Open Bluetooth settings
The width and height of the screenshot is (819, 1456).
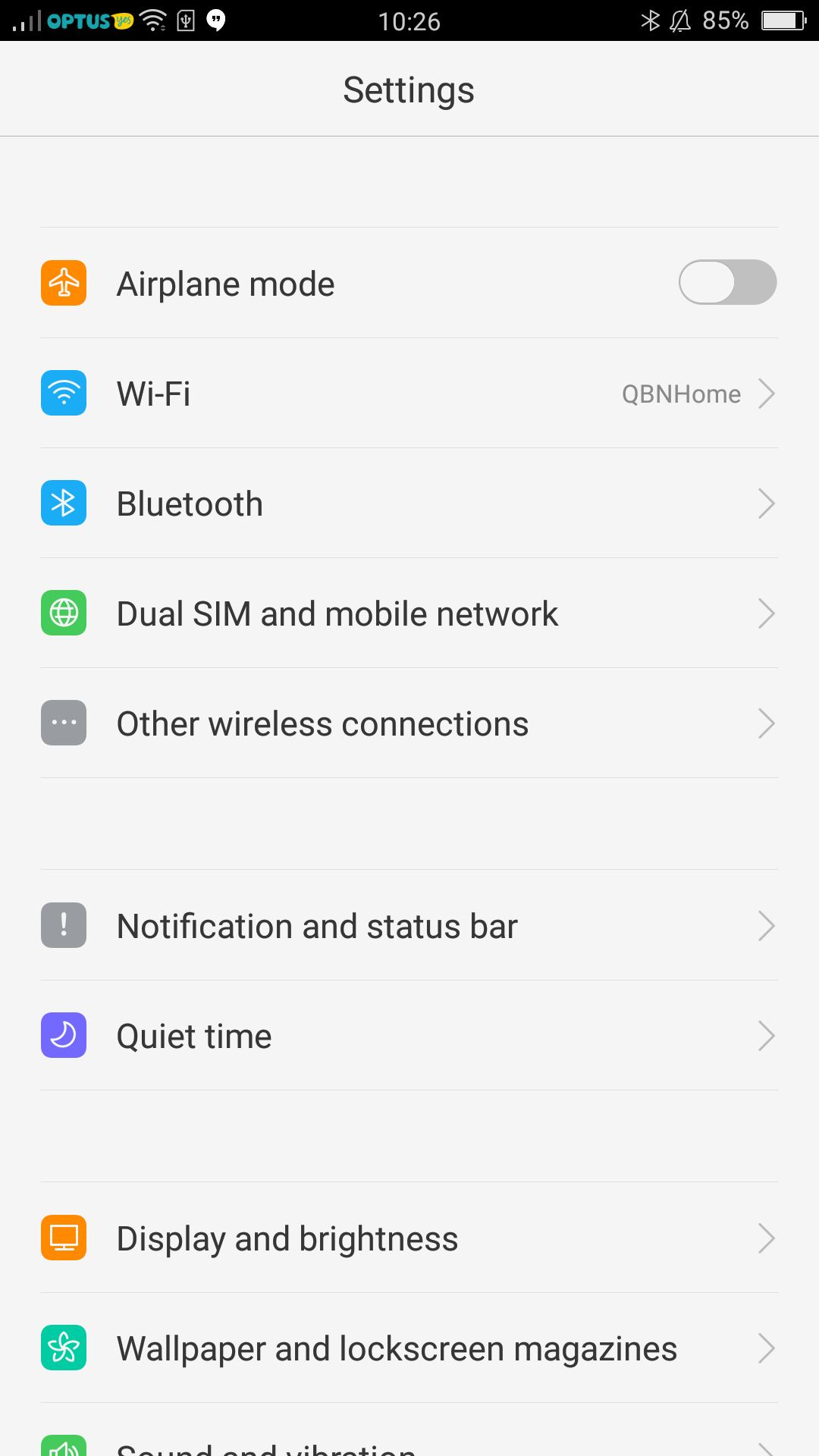coord(409,503)
